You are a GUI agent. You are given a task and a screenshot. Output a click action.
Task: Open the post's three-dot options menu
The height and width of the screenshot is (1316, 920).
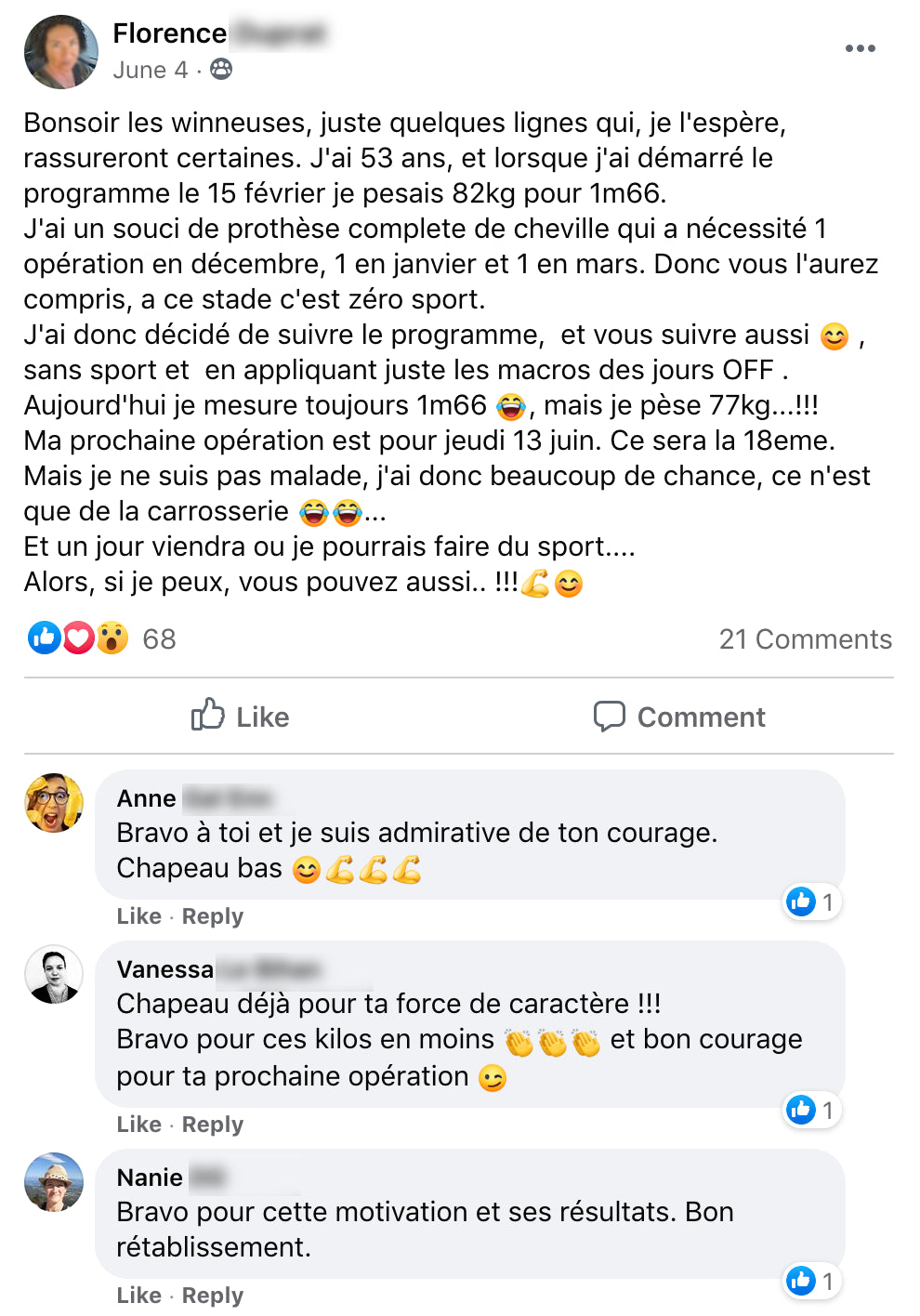860,48
